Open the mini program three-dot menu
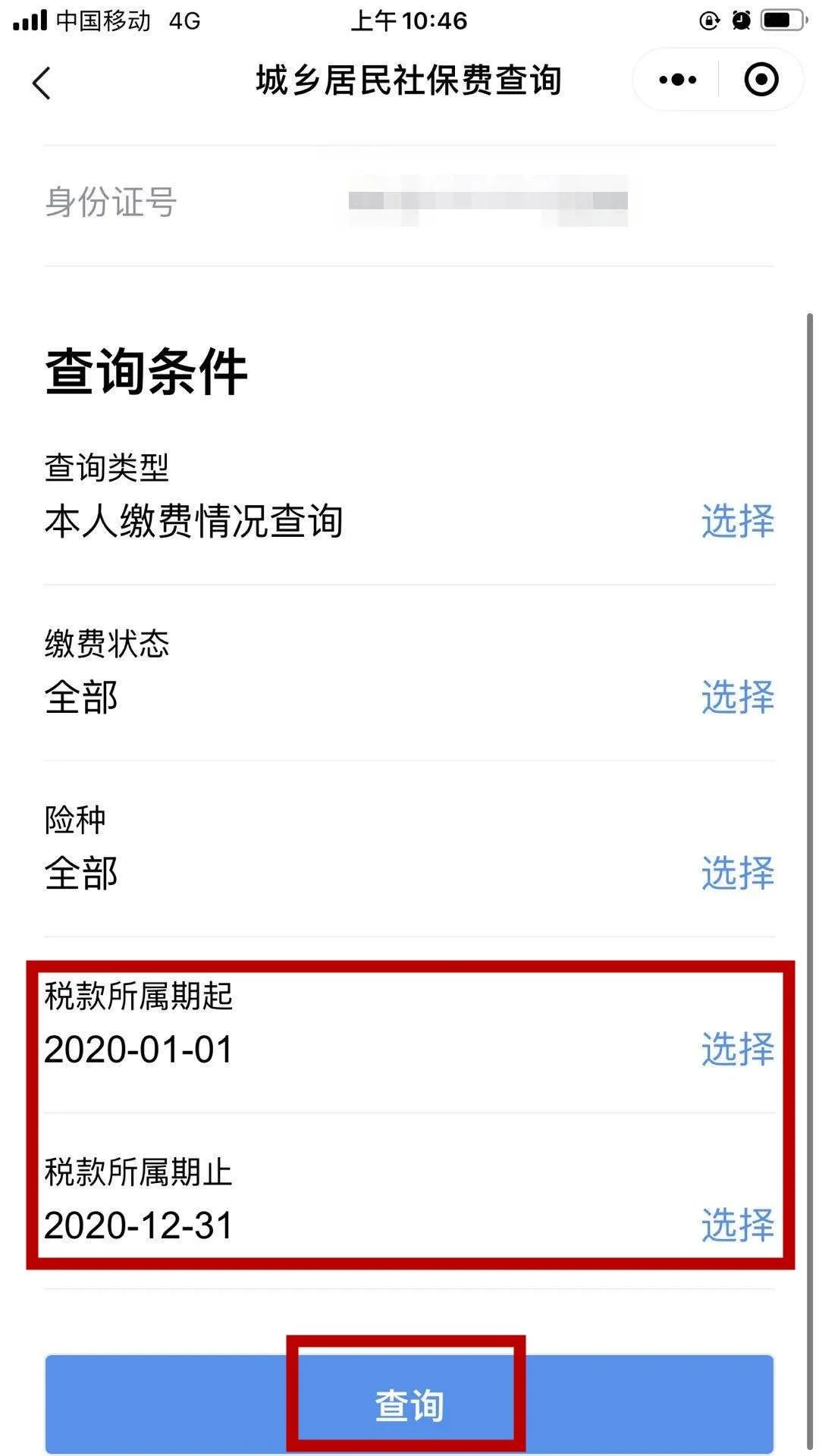Screen dimensions: 819x1456 [x=677, y=80]
